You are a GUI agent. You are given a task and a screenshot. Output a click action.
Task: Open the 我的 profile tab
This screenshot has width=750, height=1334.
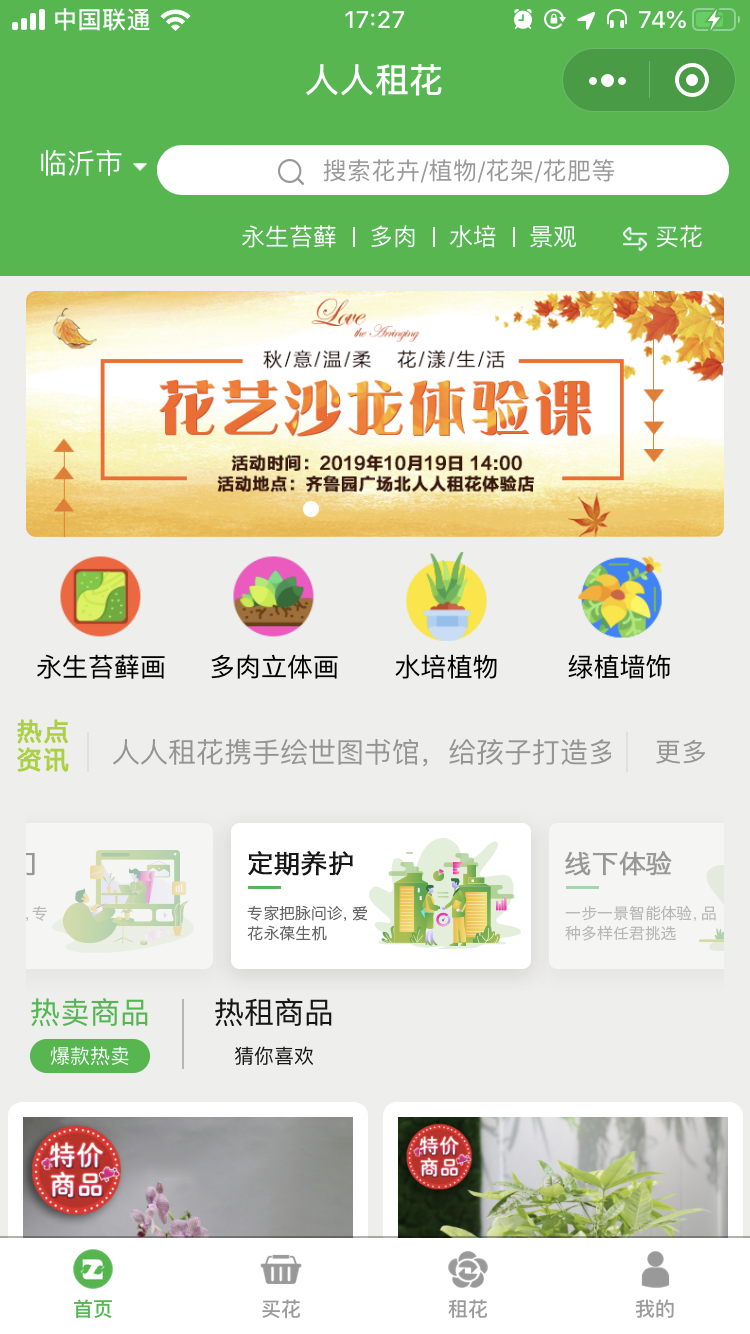(x=655, y=1286)
